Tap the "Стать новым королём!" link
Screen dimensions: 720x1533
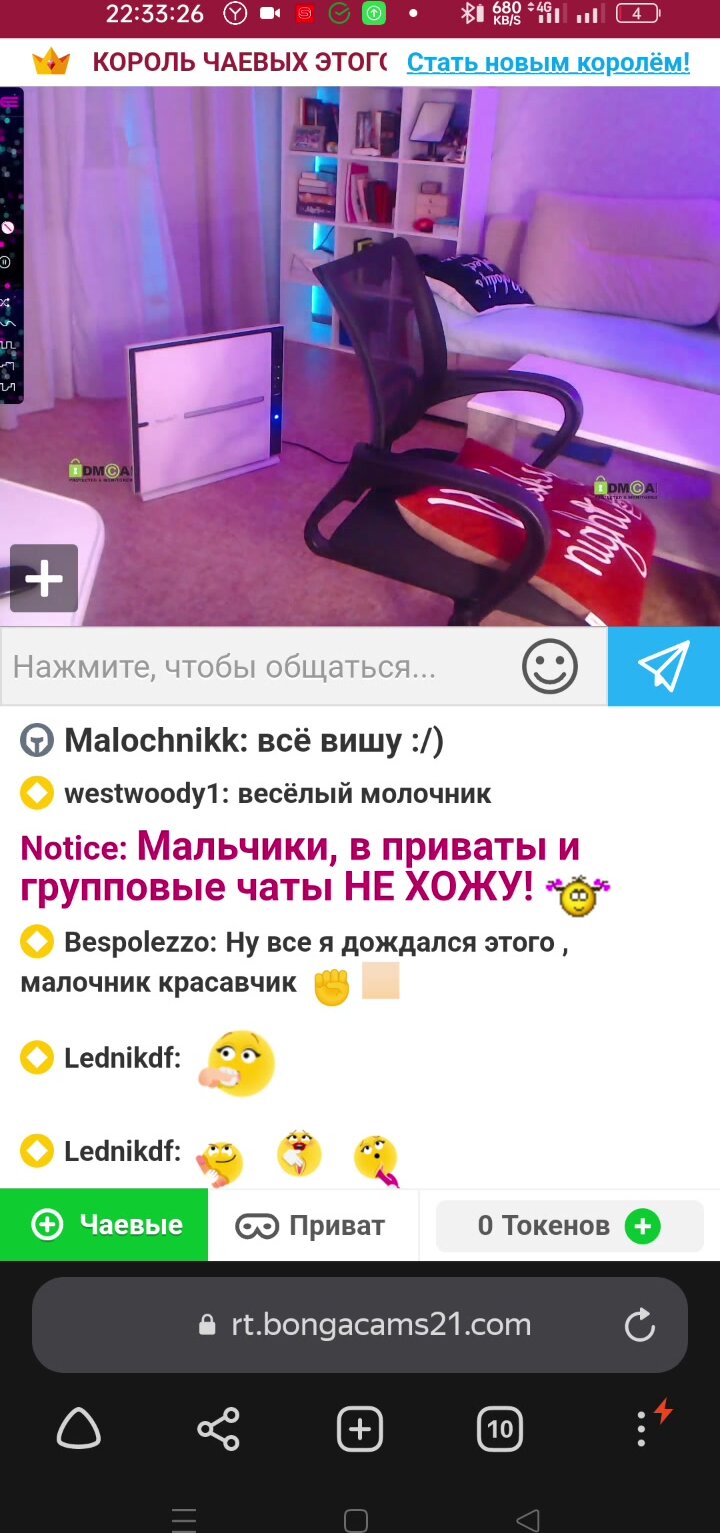click(x=548, y=62)
